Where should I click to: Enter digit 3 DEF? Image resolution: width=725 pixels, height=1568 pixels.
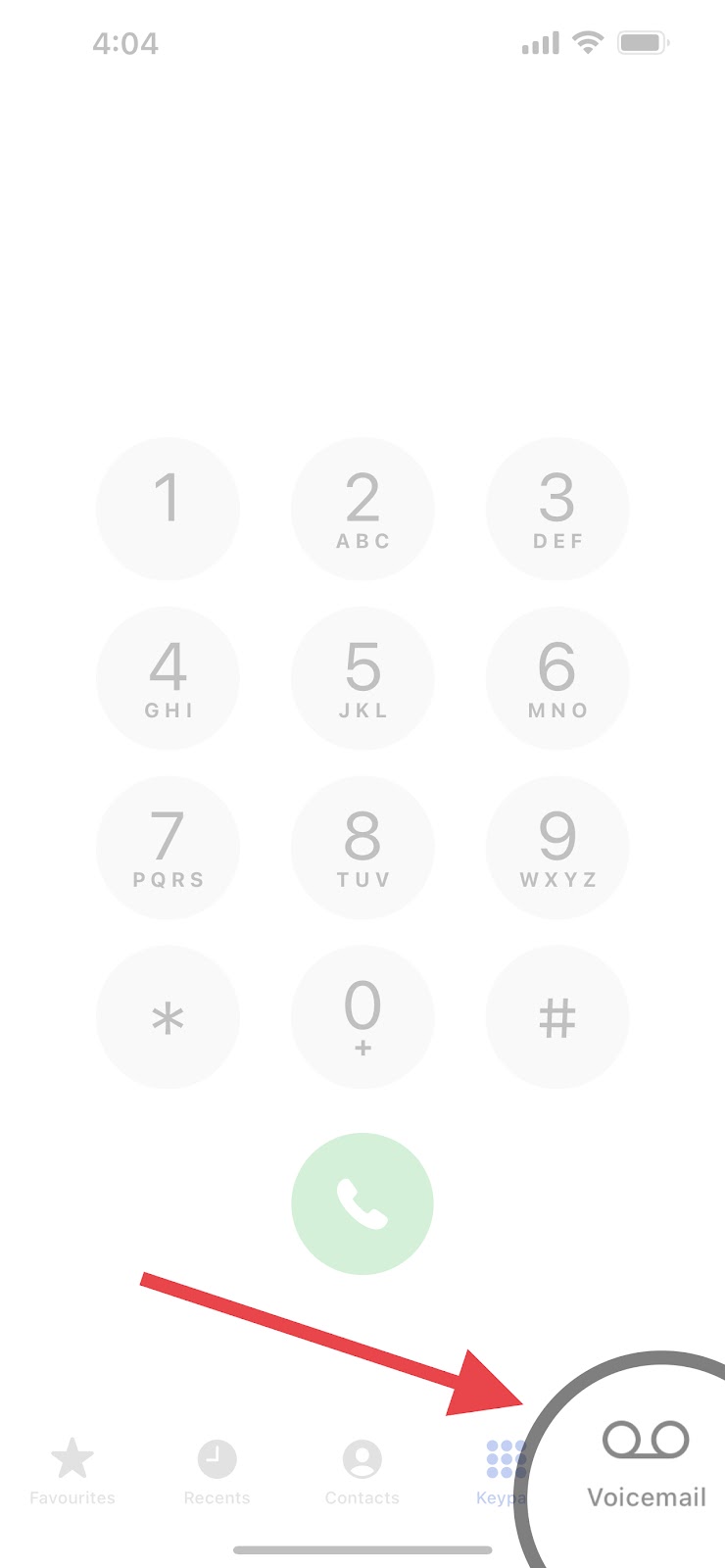point(557,509)
